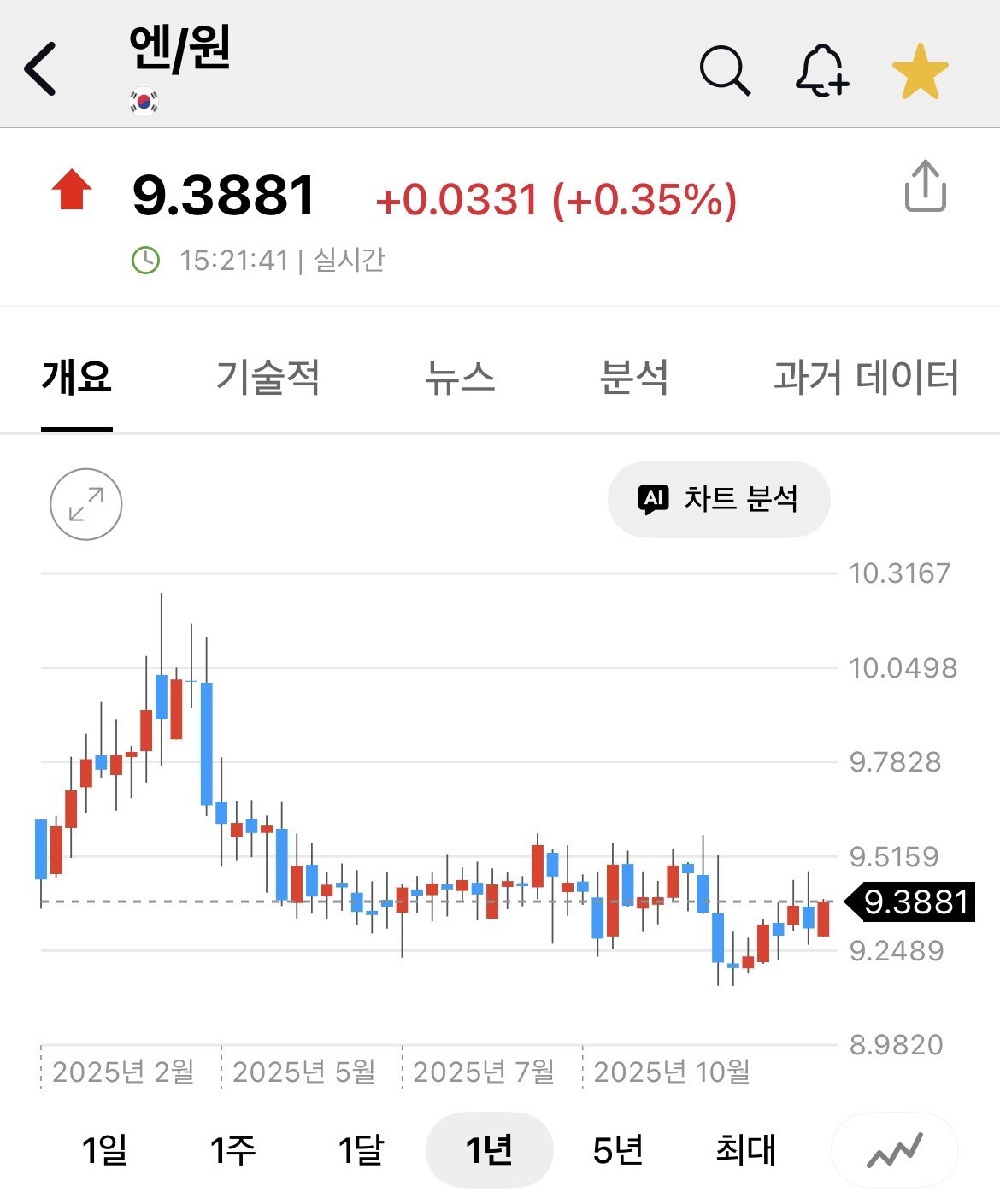
Task: View the 과거 데이터 tab
Action: click(x=866, y=377)
